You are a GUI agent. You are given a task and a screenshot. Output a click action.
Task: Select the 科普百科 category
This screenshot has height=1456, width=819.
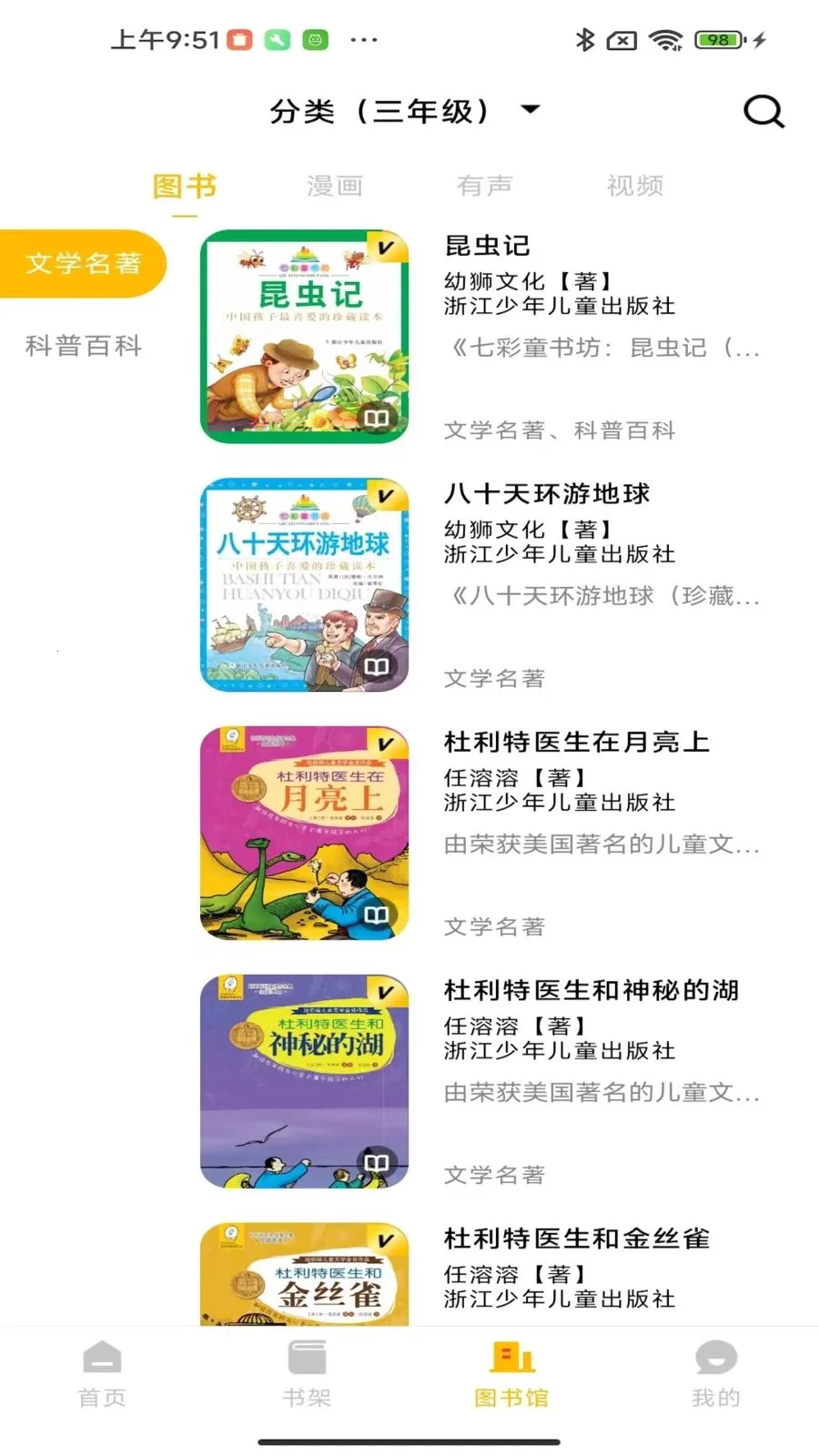coord(83,346)
